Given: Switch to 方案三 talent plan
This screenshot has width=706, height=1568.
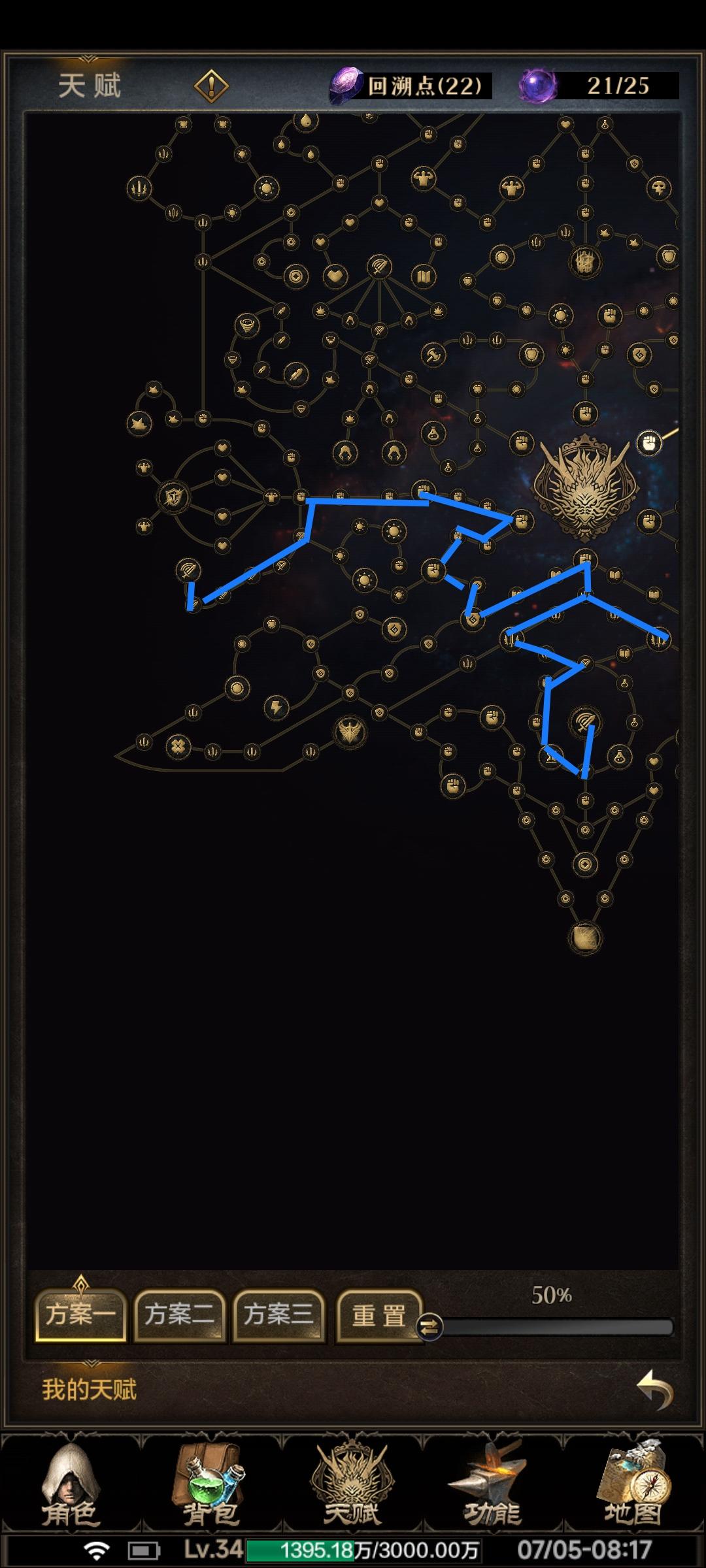Looking at the screenshot, I should [279, 1314].
